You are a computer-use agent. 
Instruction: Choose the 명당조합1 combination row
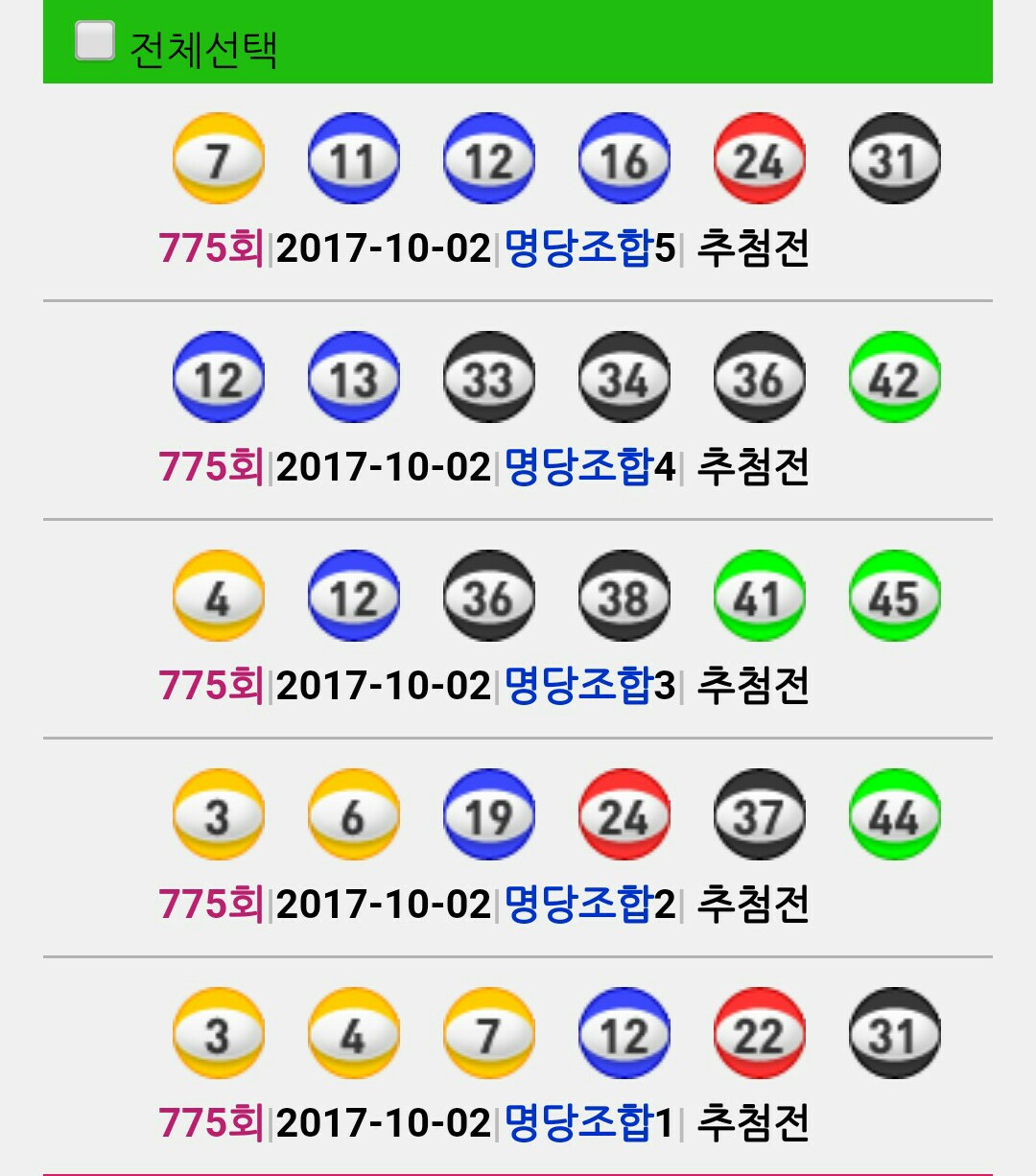pyautogui.click(x=590, y=1123)
